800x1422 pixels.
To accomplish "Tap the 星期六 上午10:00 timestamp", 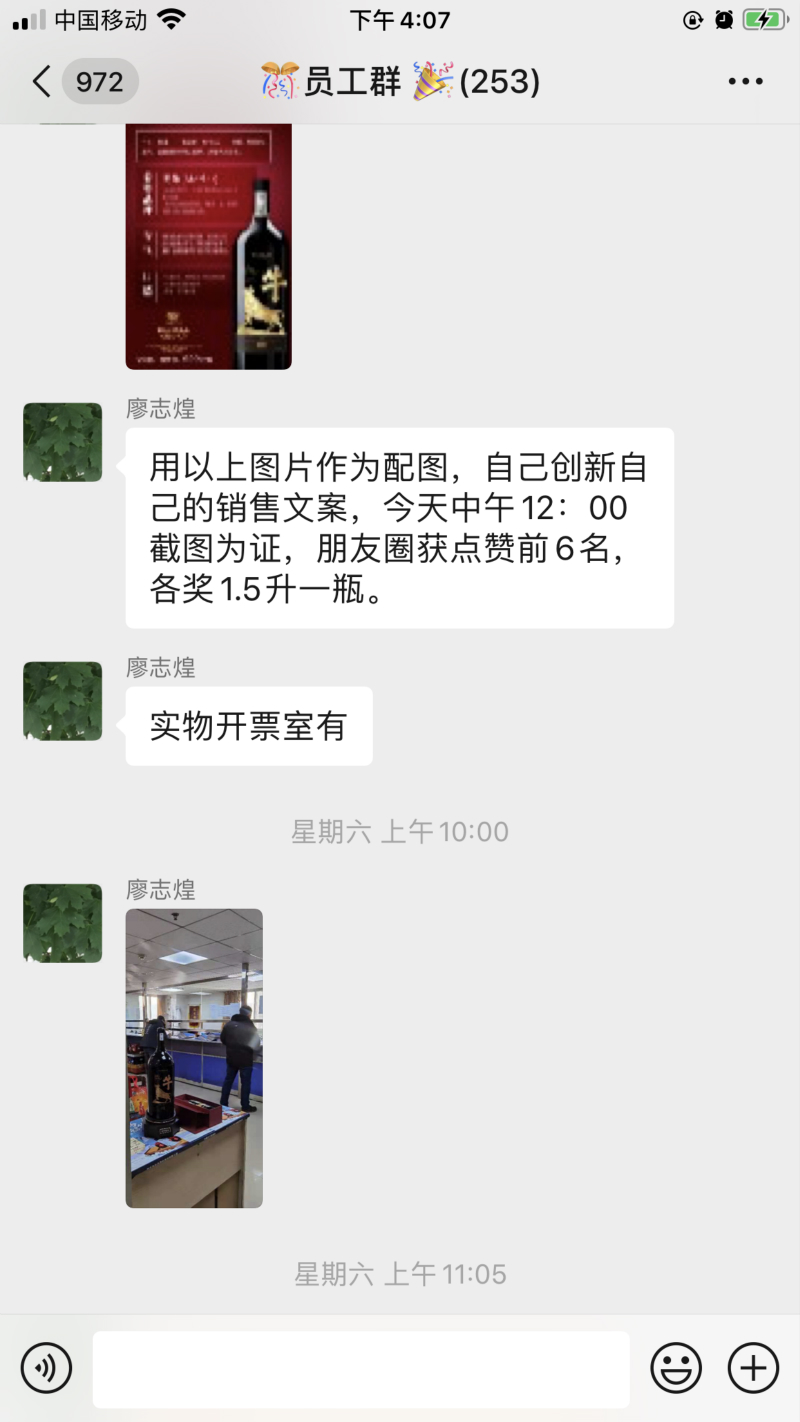I will pos(399,831).
